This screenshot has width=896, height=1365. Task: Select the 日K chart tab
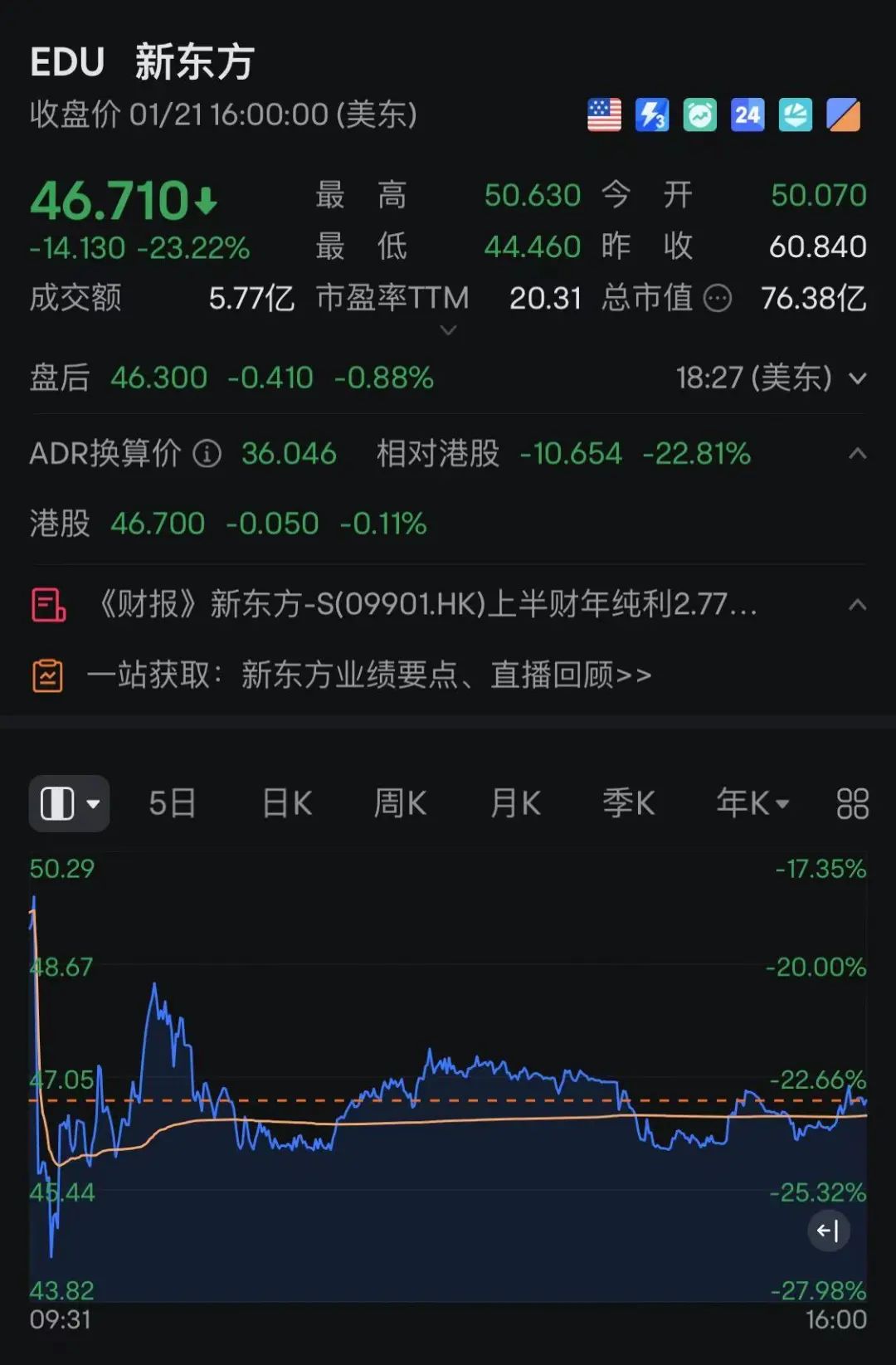[287, 803]
